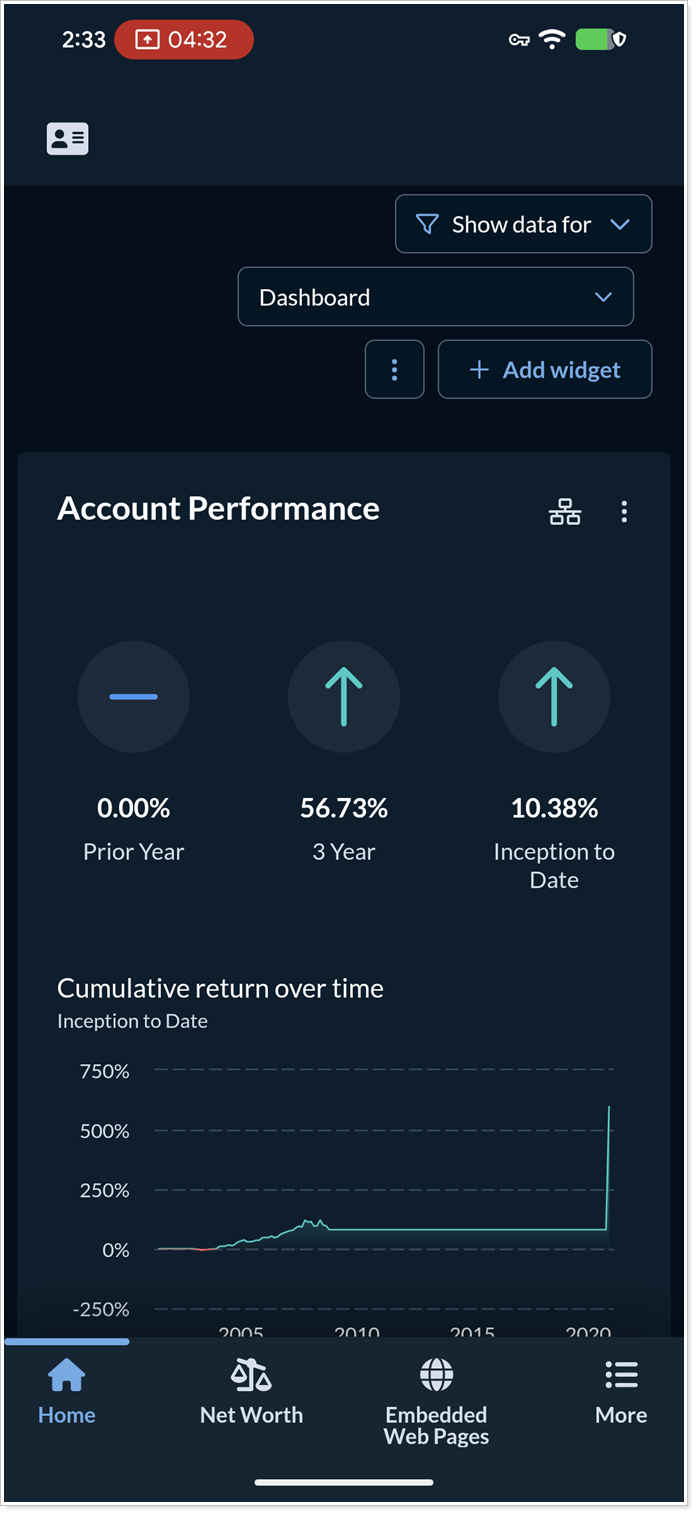Open the Embedded Web Pages tab

point(436,1400)
